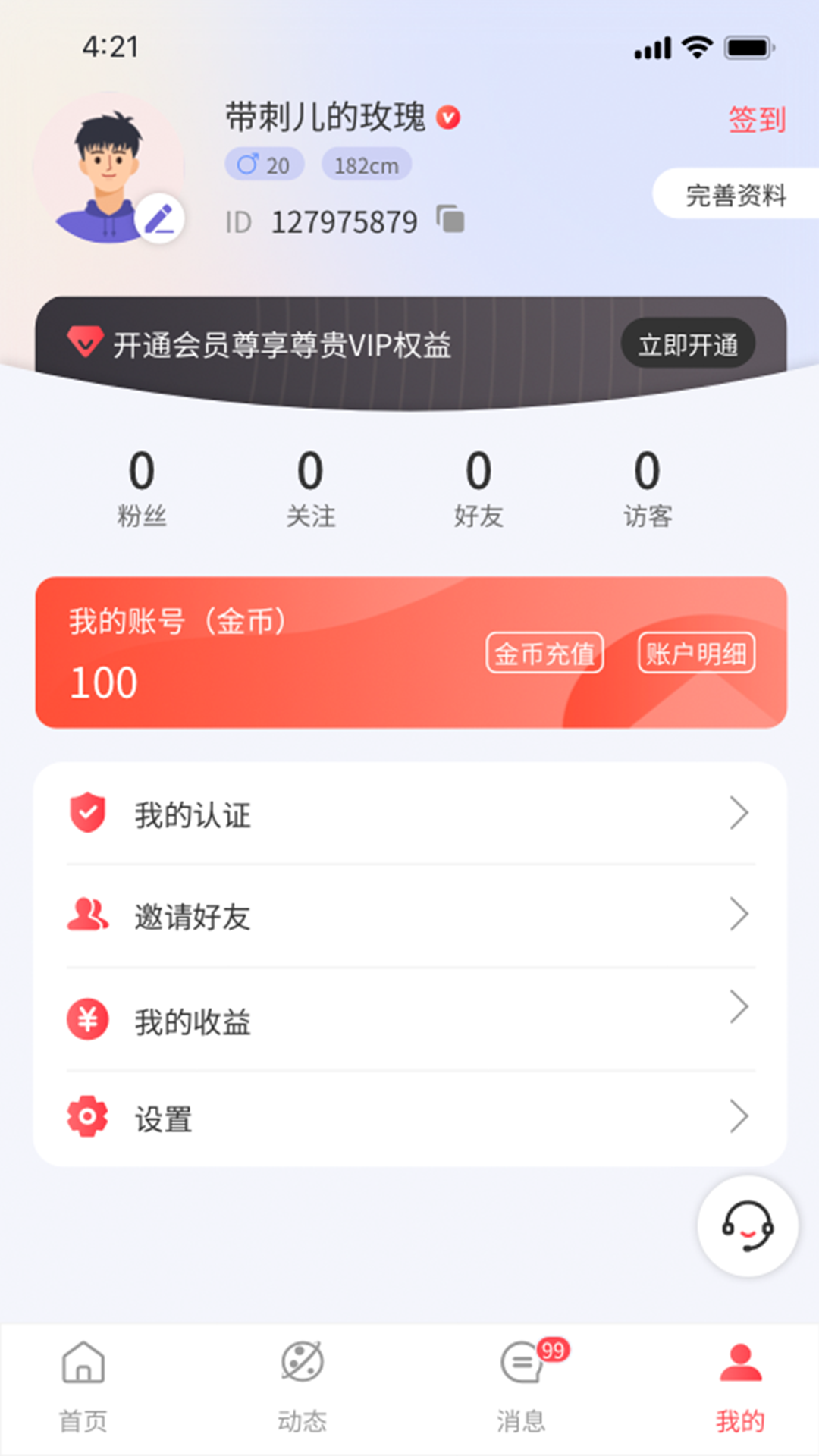Open 完善资料 to complete profile
This screenshot has height=1456, width=819.
pos(734,195)
